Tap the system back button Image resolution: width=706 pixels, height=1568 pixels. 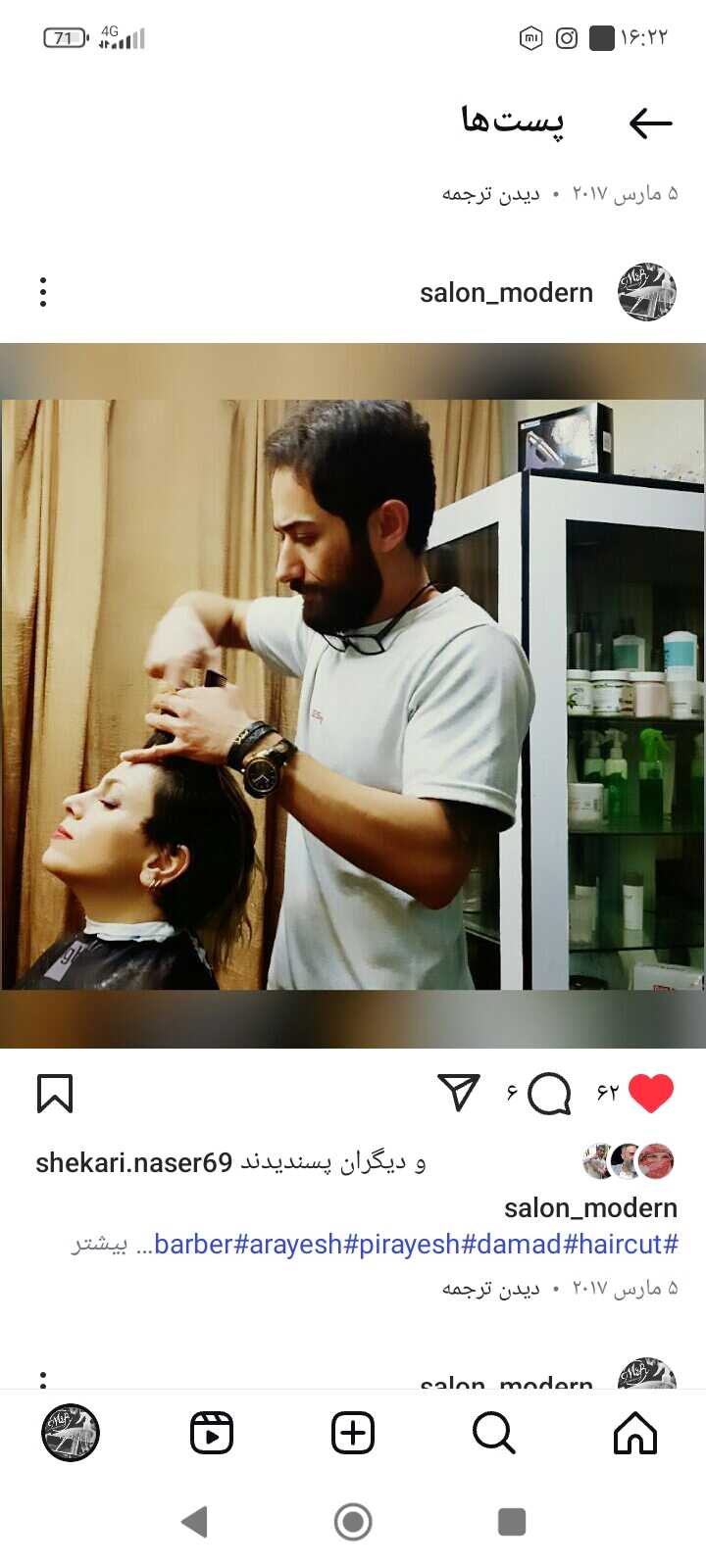coord(194,1522)
